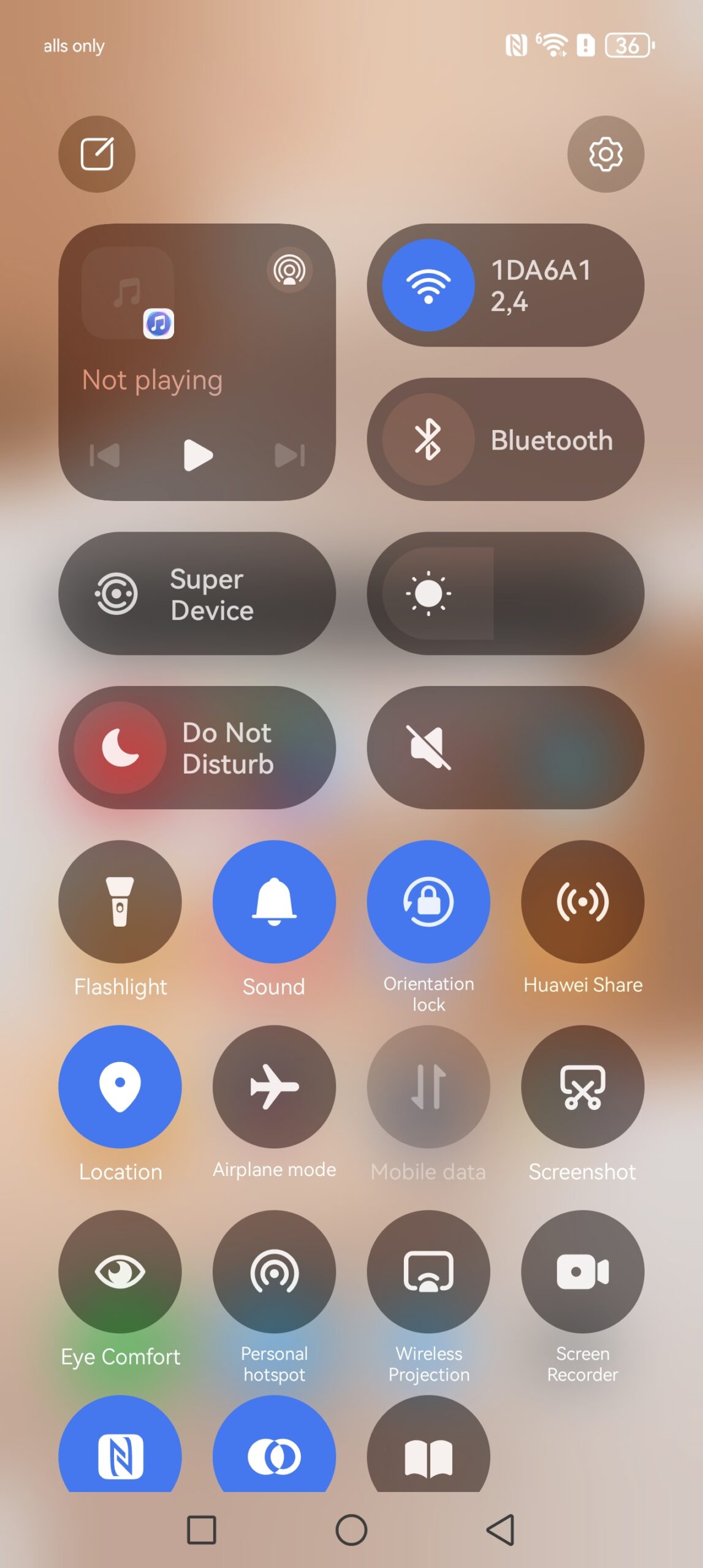The width and height of the screenshot is (703, 1568).
Task: Open Super Device panel
Action: click(x=197, y=594)
